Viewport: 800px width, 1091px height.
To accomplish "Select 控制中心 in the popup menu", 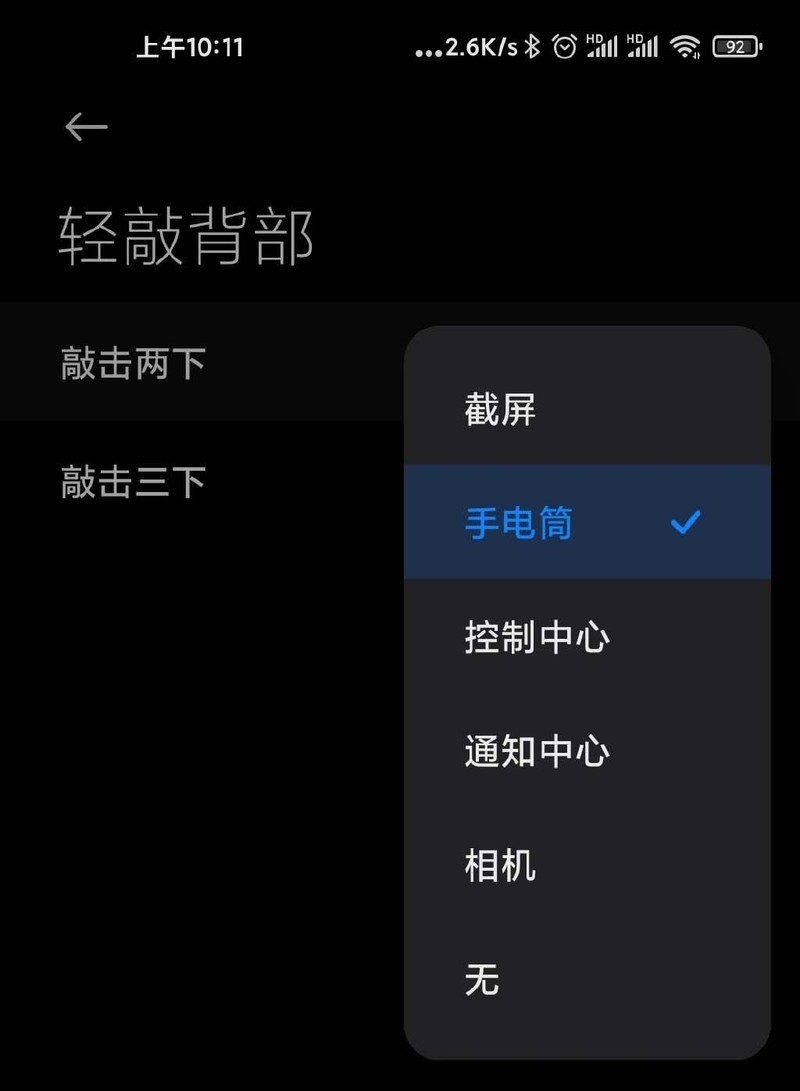I will pos(537,636).
